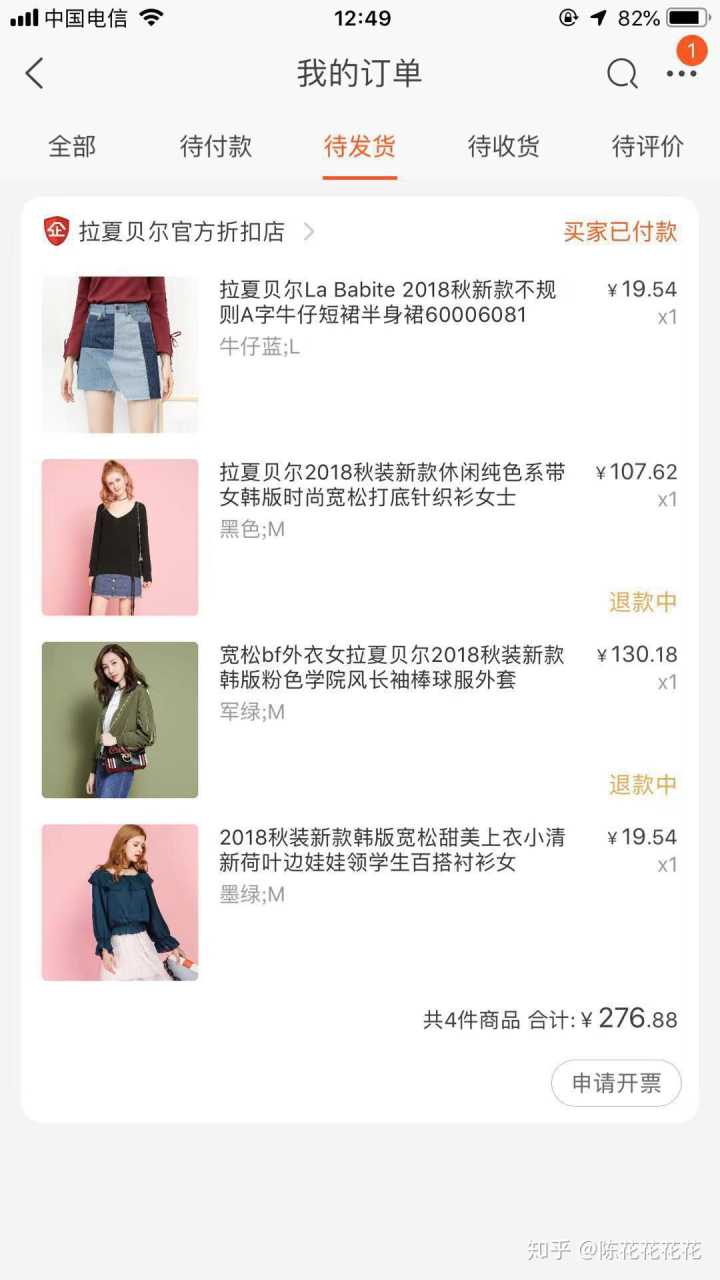720x1280 pixels.
Task: Show the 待评价 tab
Action: 648,147
